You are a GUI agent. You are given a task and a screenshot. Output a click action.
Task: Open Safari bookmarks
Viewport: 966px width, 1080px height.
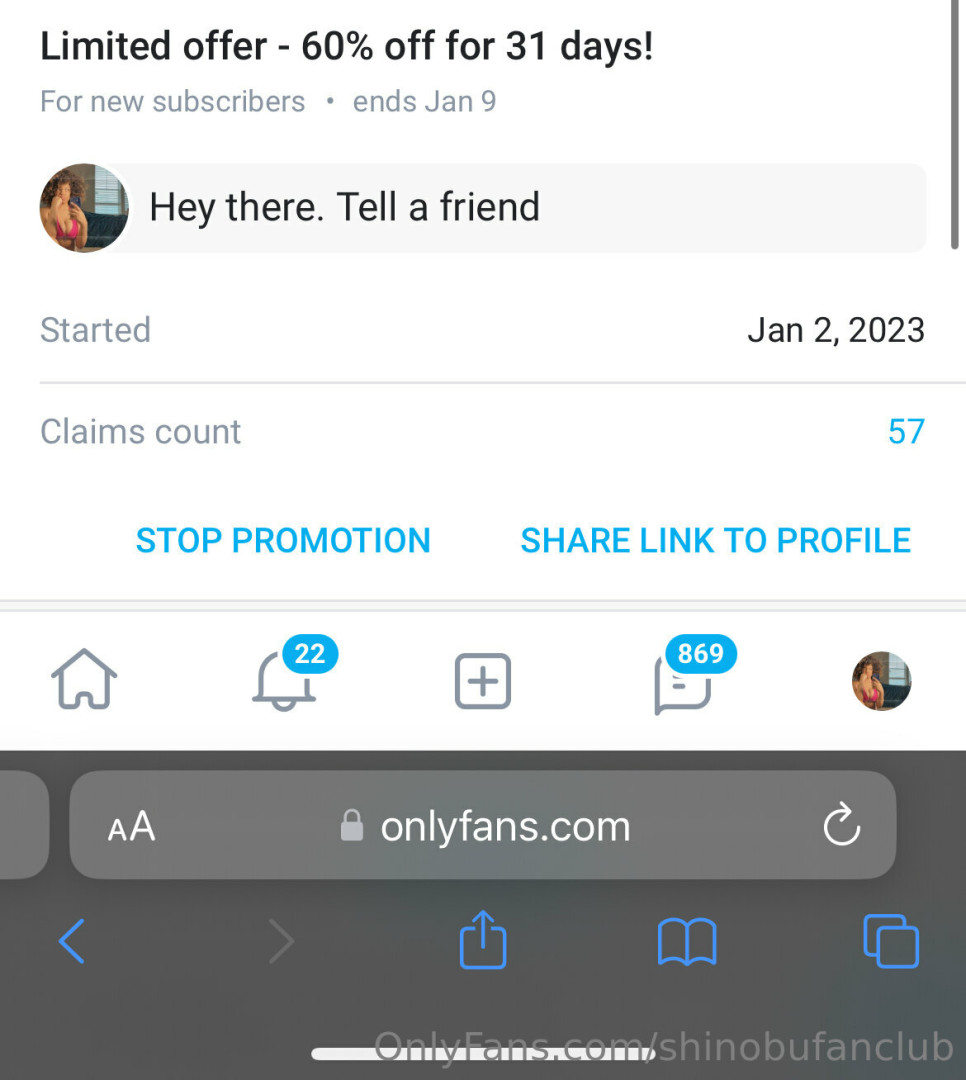687,942
